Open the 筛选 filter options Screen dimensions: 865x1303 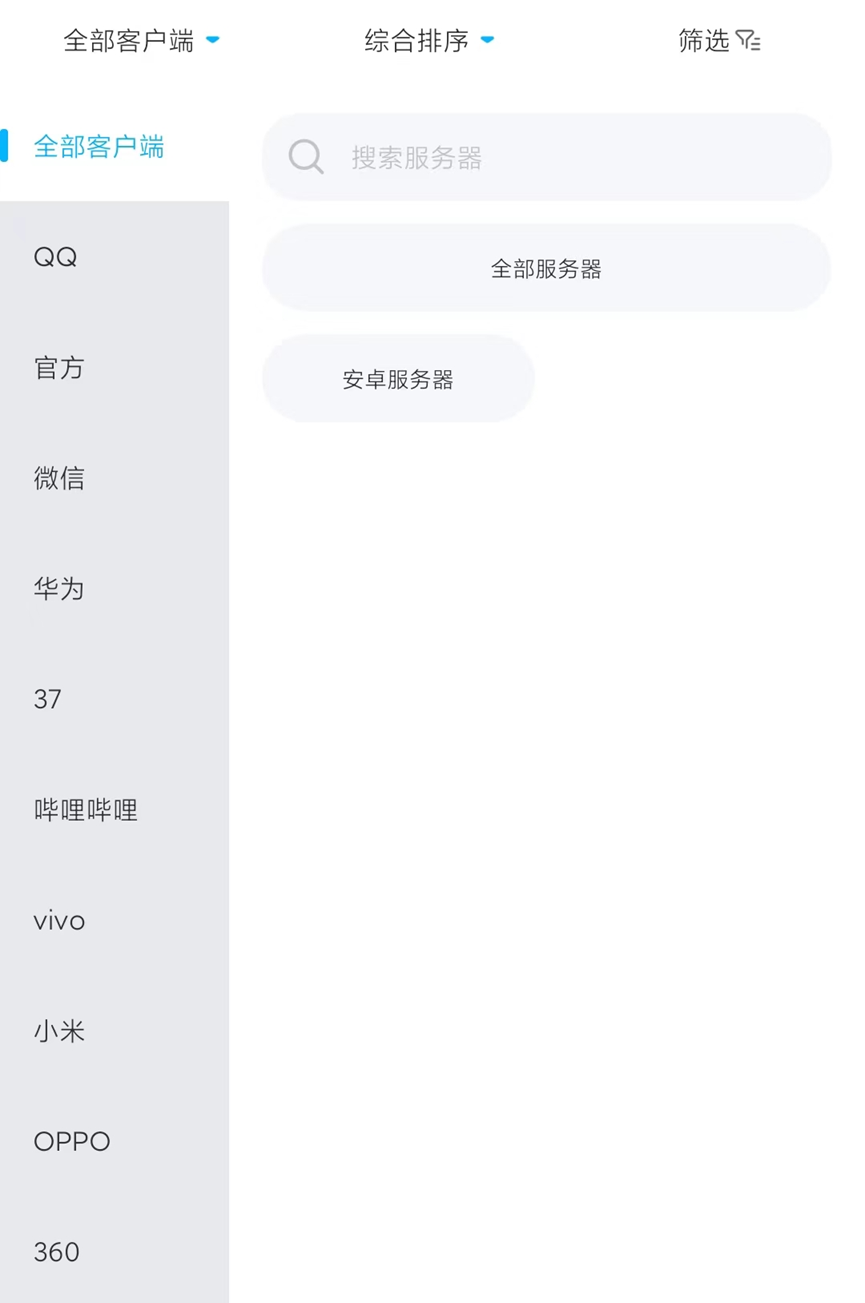tap(719, 41)
